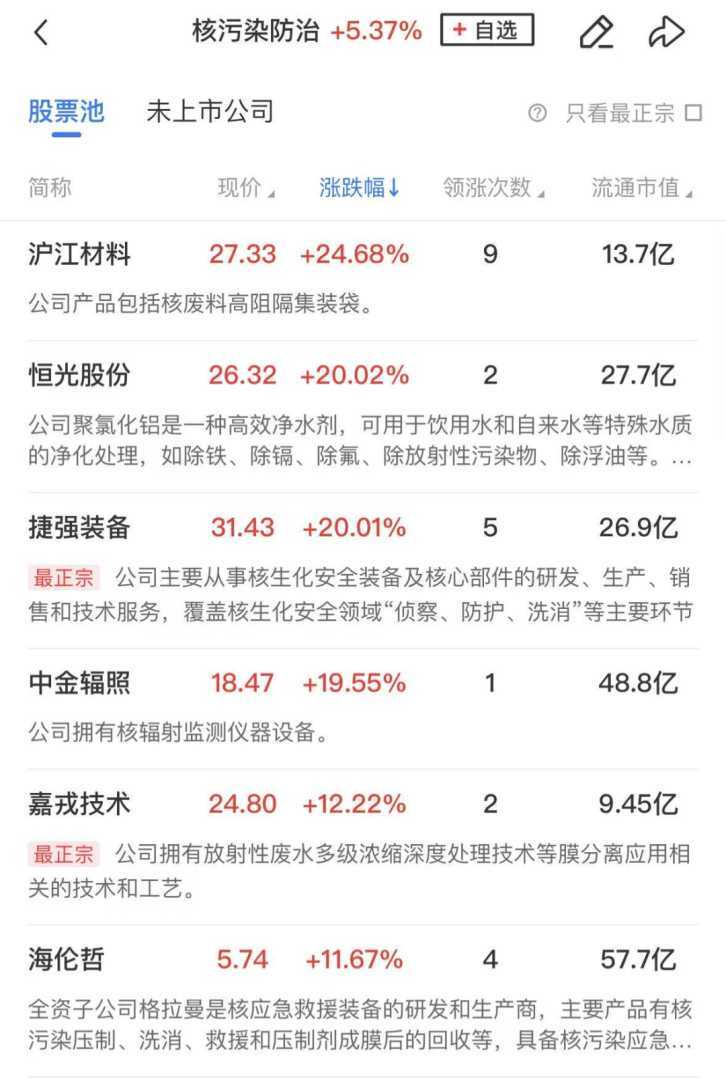Share this sector page
726x1080 pixels.
click(665, 33)
